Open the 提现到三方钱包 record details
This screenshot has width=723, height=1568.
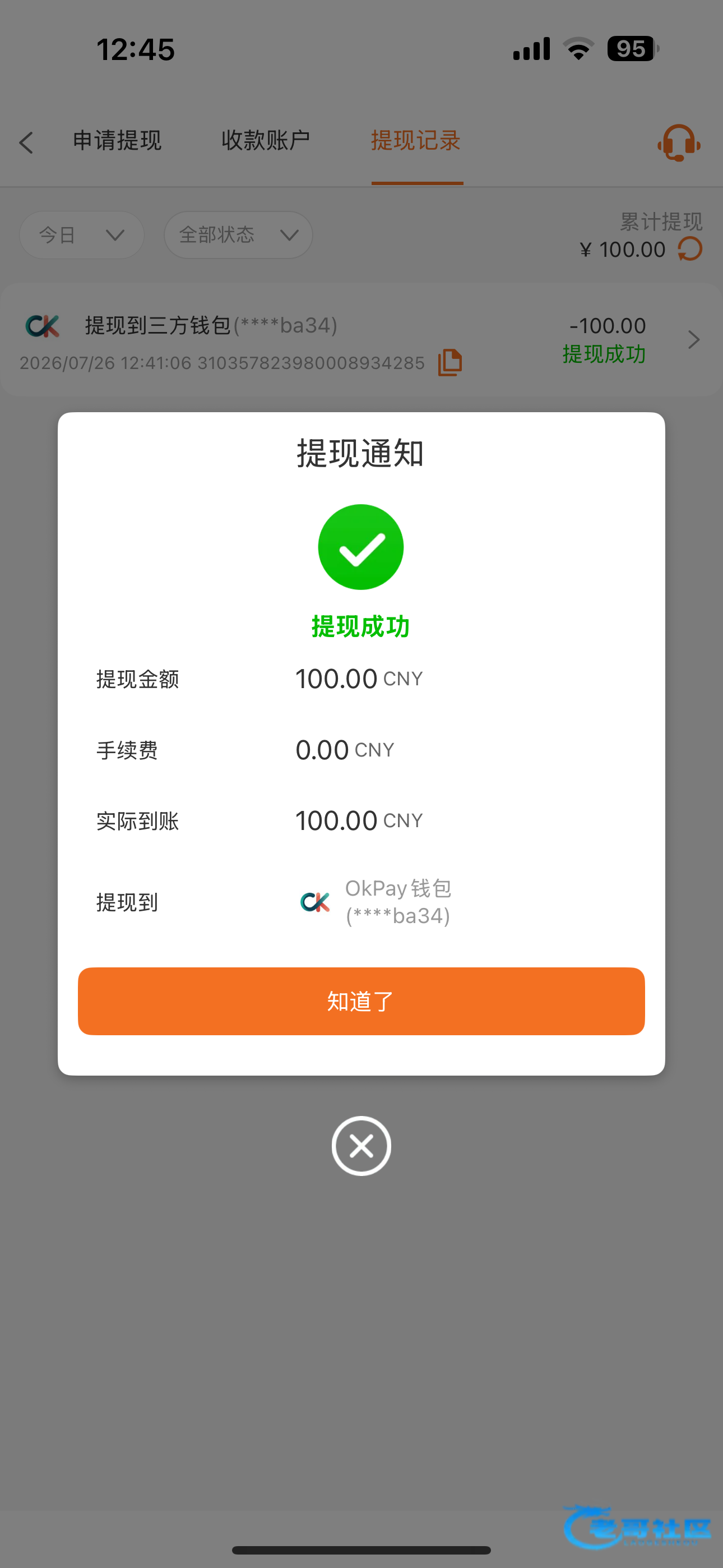pyautogui.click(x=361, y=340)
